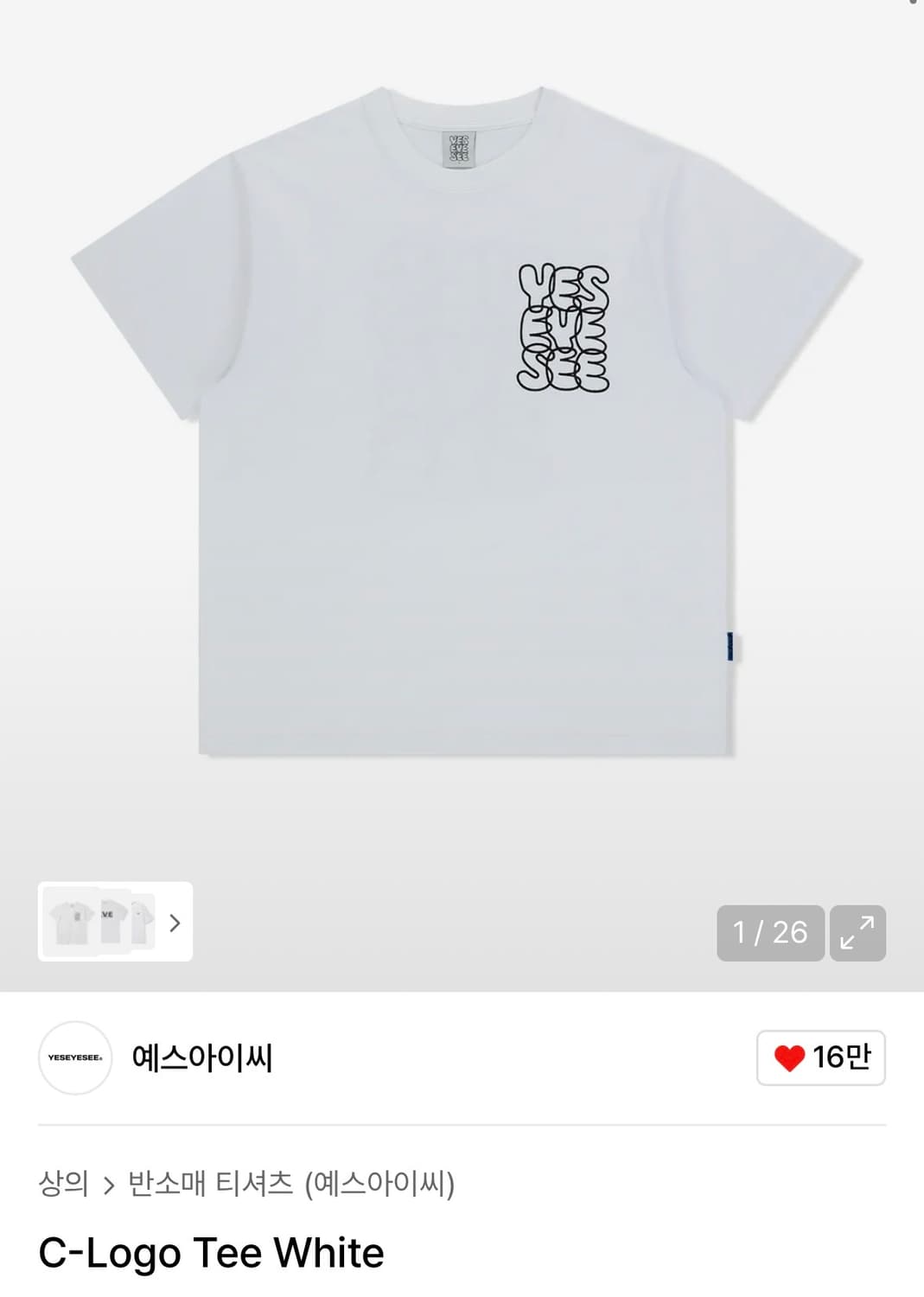Select the second thumbnail showing lettering
The image size is (924, 1297).
point(112,922)
